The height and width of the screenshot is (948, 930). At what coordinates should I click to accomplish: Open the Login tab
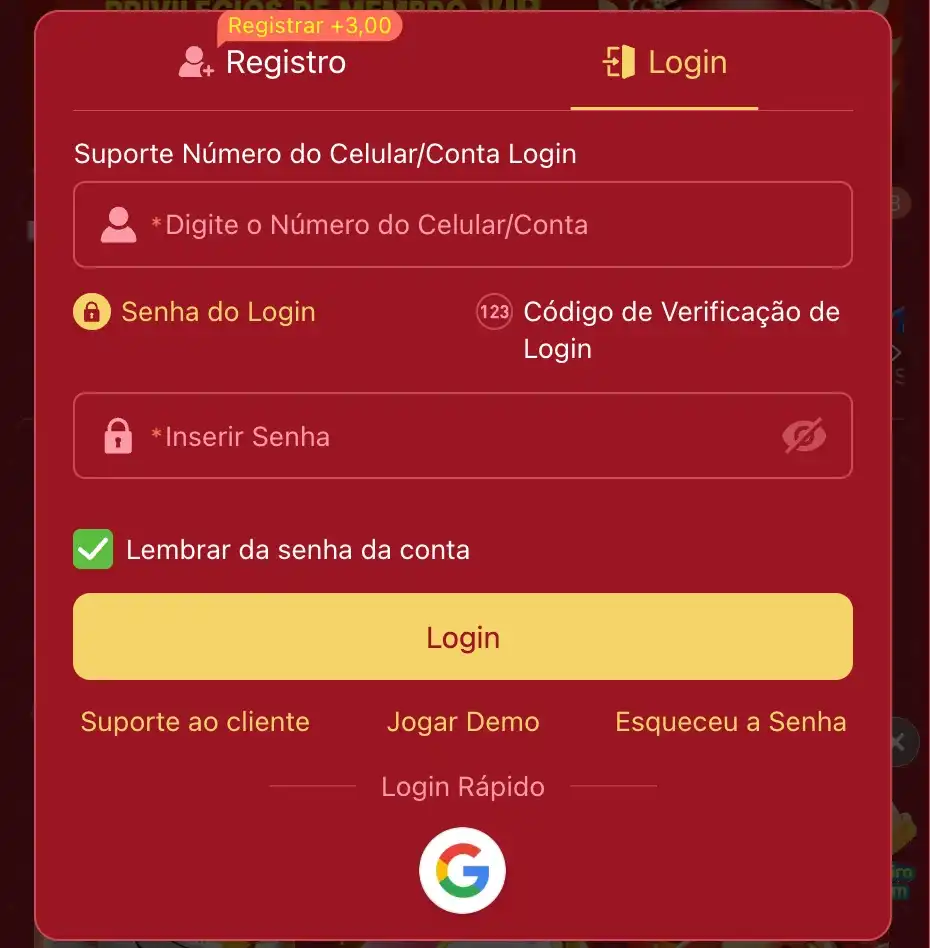(x=687, y=62)
